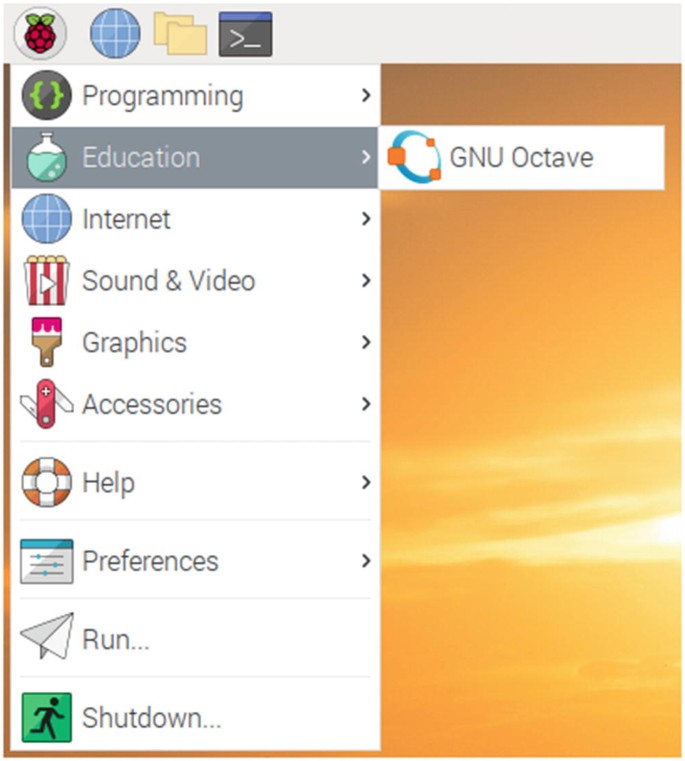Open the Raspberry Pi main menu button
Viewport: 685px width, 761px height.
tap(40, 34)
